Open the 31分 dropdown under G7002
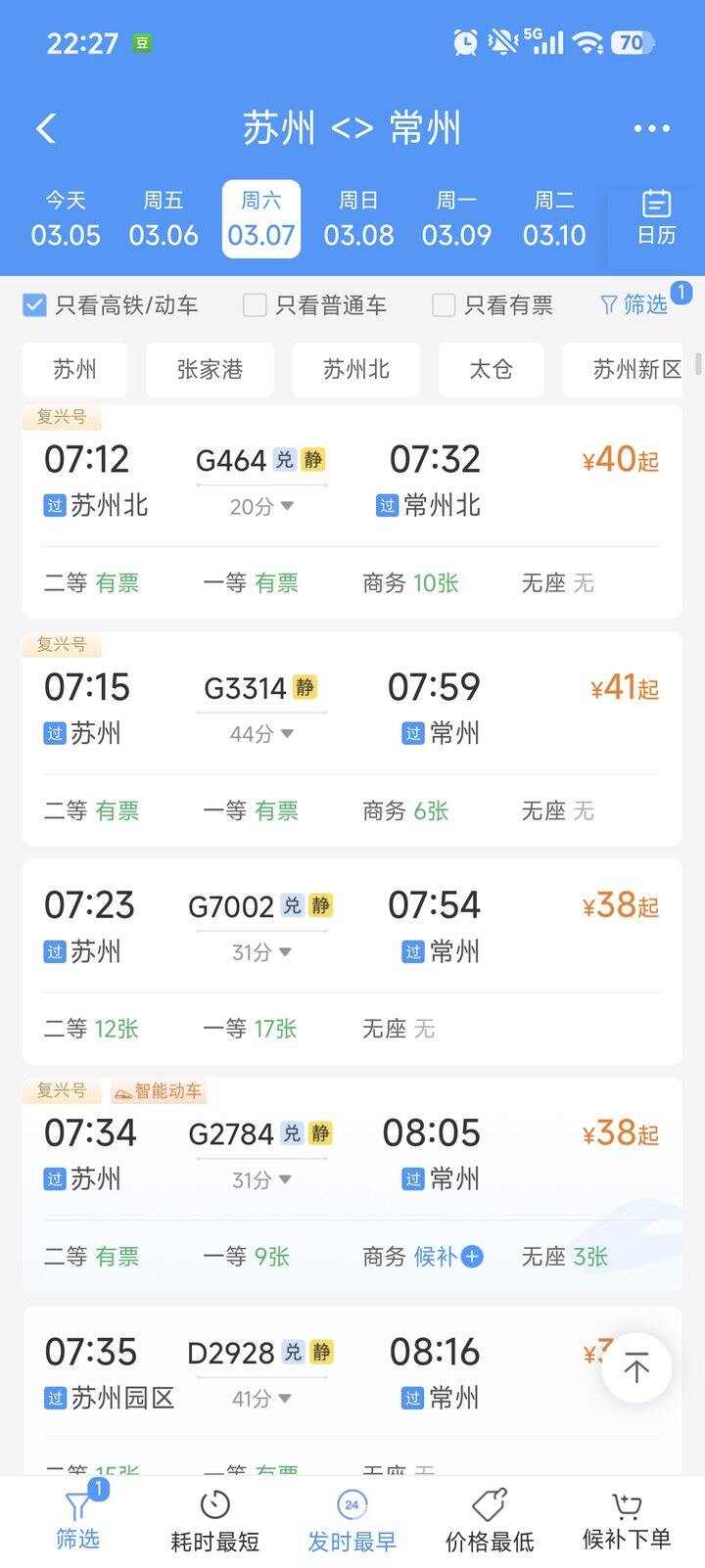 [x=258, y=951]
